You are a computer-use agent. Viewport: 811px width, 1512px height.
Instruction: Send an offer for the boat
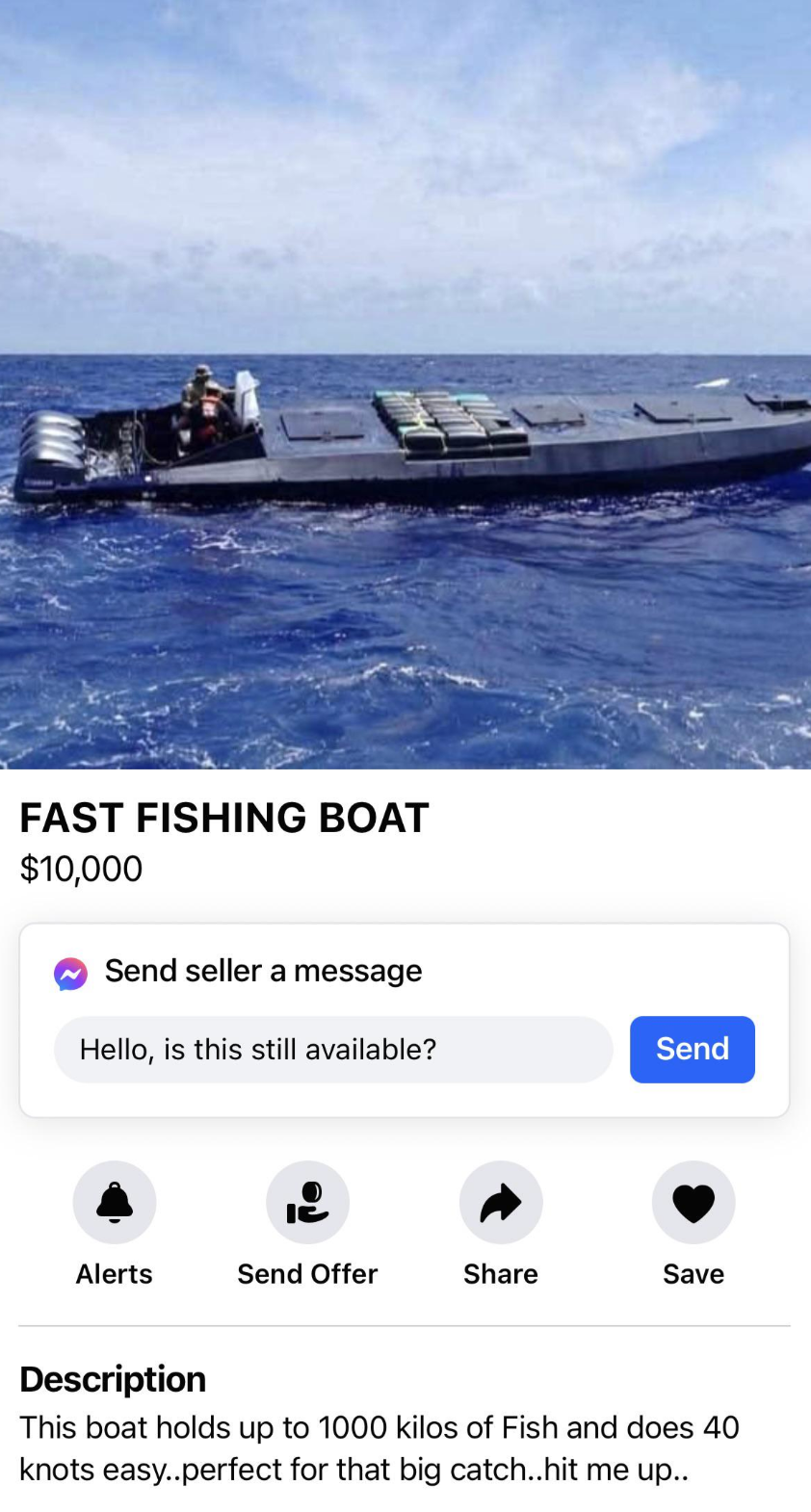coord(307,1203)
